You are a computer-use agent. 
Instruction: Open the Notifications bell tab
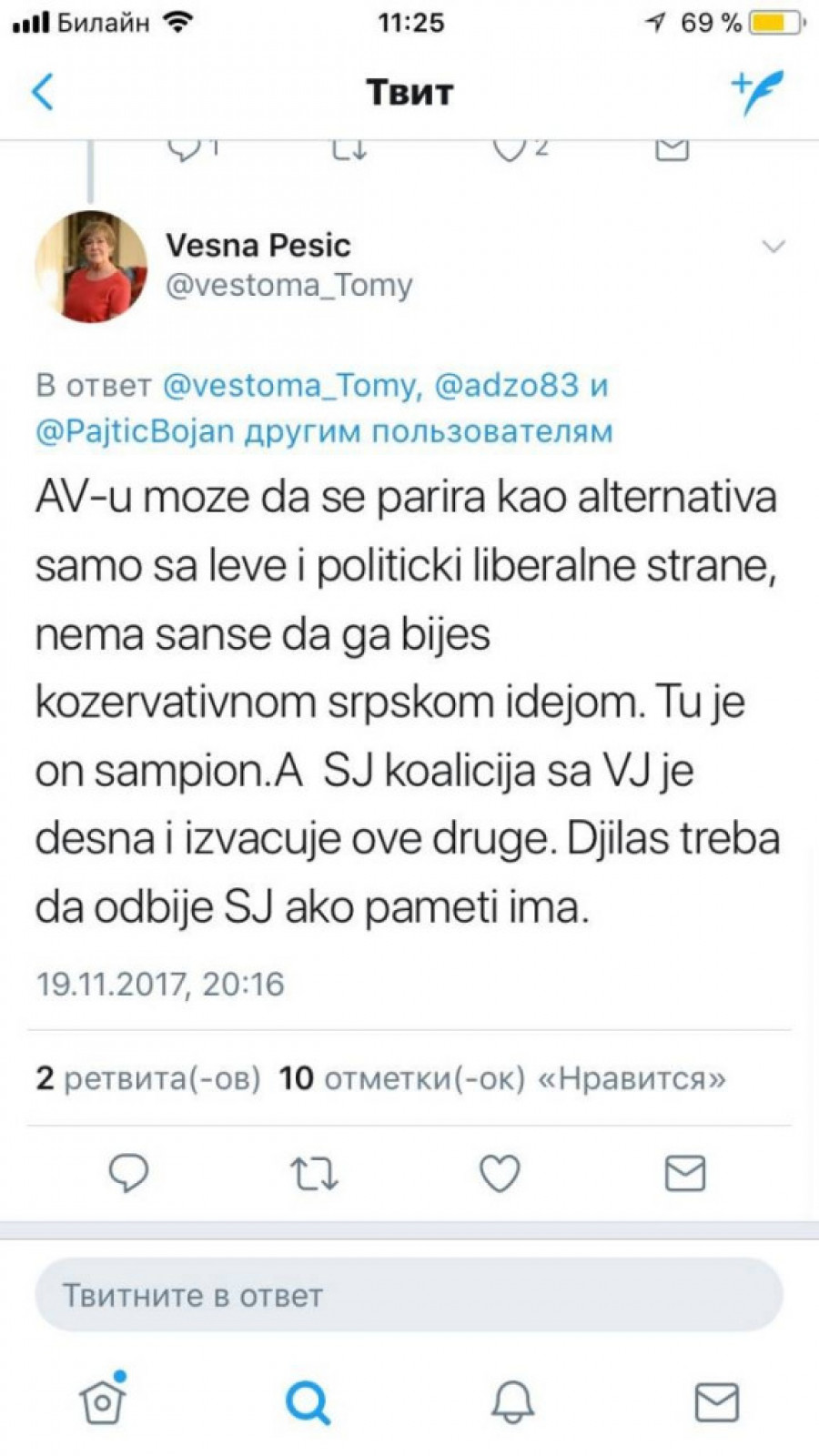512,1402
